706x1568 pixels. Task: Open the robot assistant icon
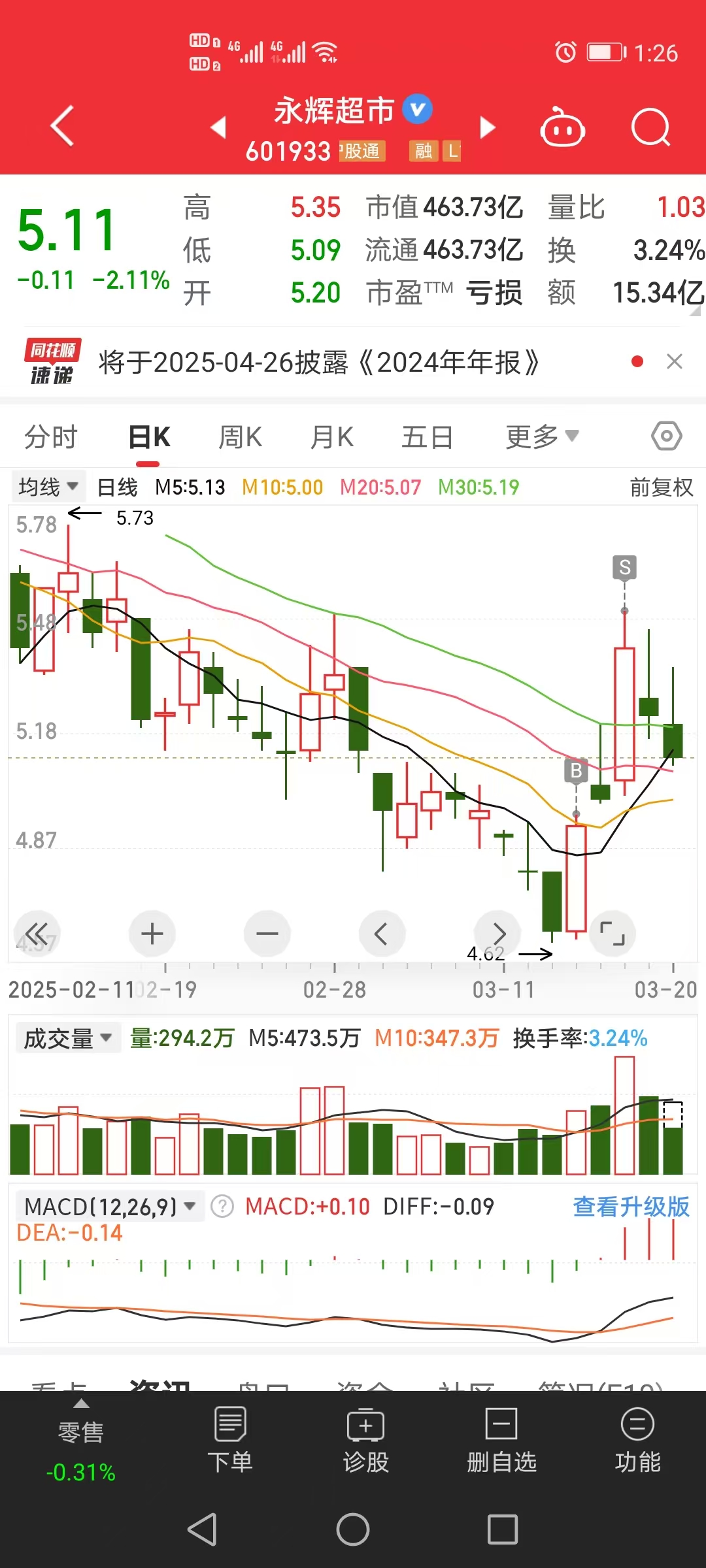coord(562,127)
